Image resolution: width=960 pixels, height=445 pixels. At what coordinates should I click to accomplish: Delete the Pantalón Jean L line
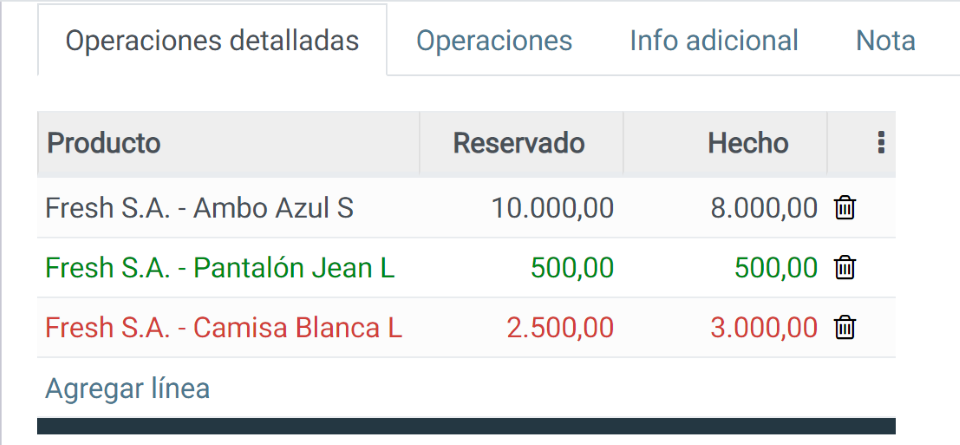click(x=845, y=268)
